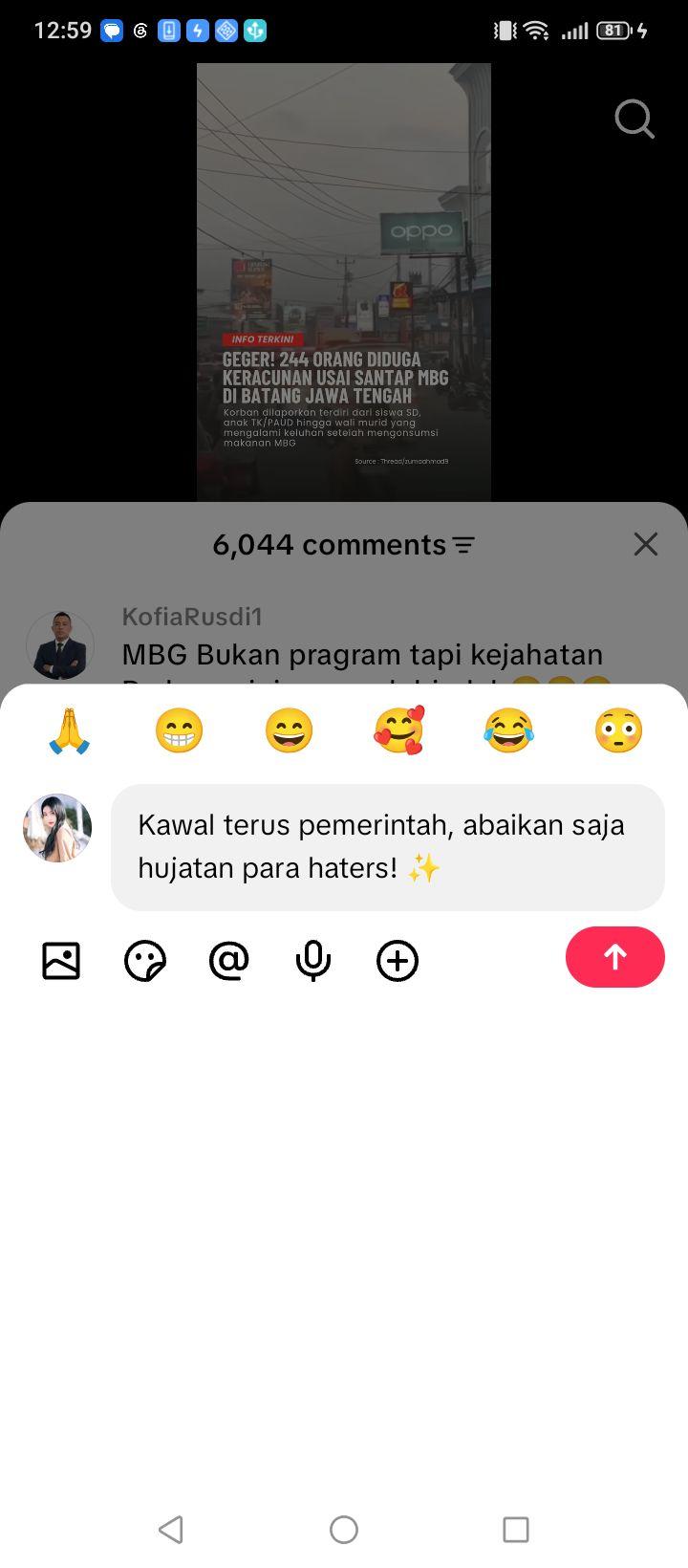Record a voice comment with the microphone
688x1568 pixels.
(x=313, y=961)
